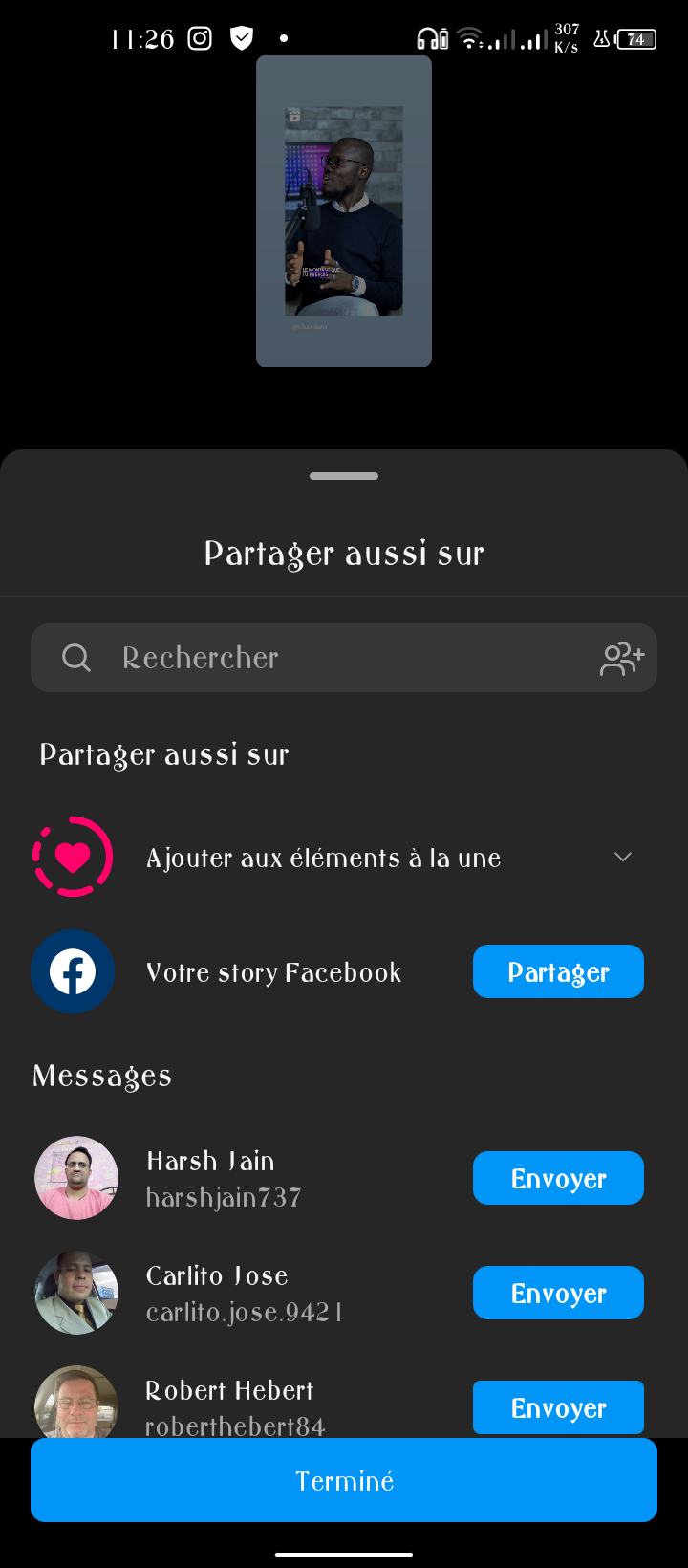Send the story to Robert Hebert
This screenshot has width=688, height=1568.
pos(558,1407)
